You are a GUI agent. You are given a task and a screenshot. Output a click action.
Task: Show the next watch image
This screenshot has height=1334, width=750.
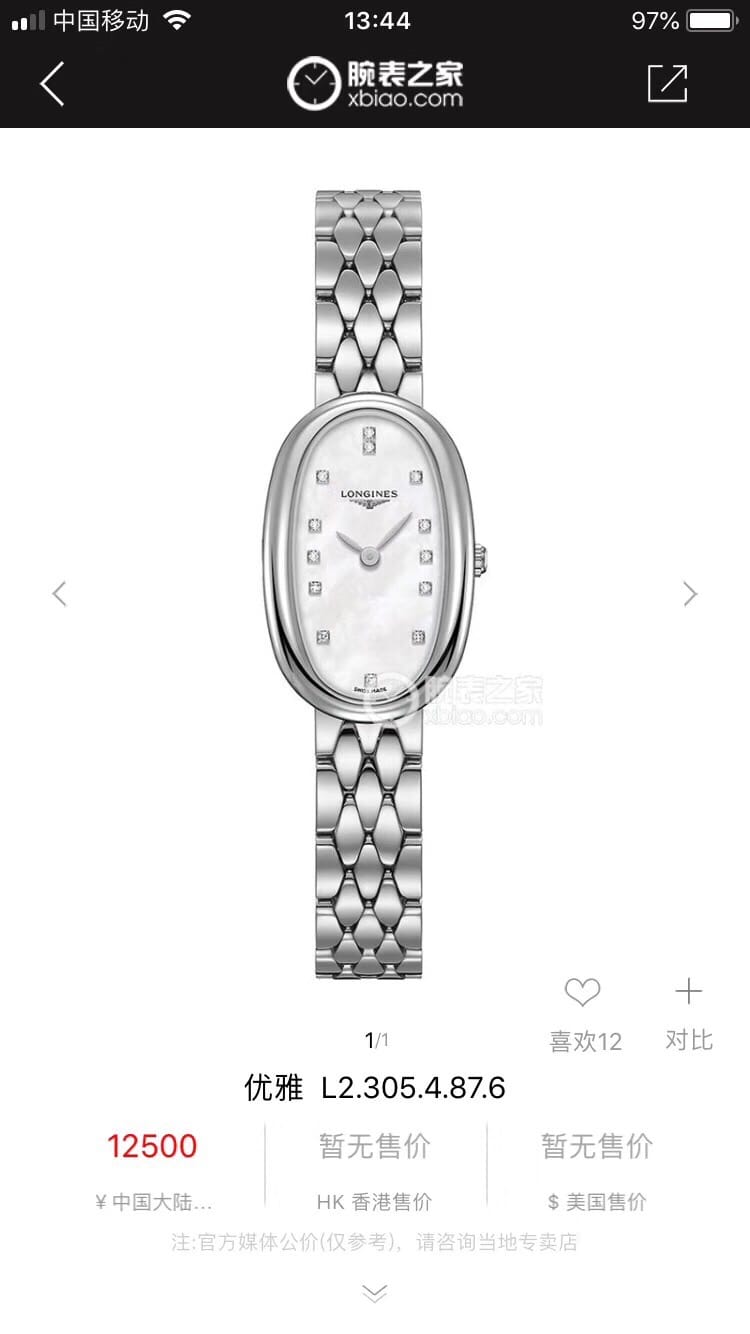[690, 593]
